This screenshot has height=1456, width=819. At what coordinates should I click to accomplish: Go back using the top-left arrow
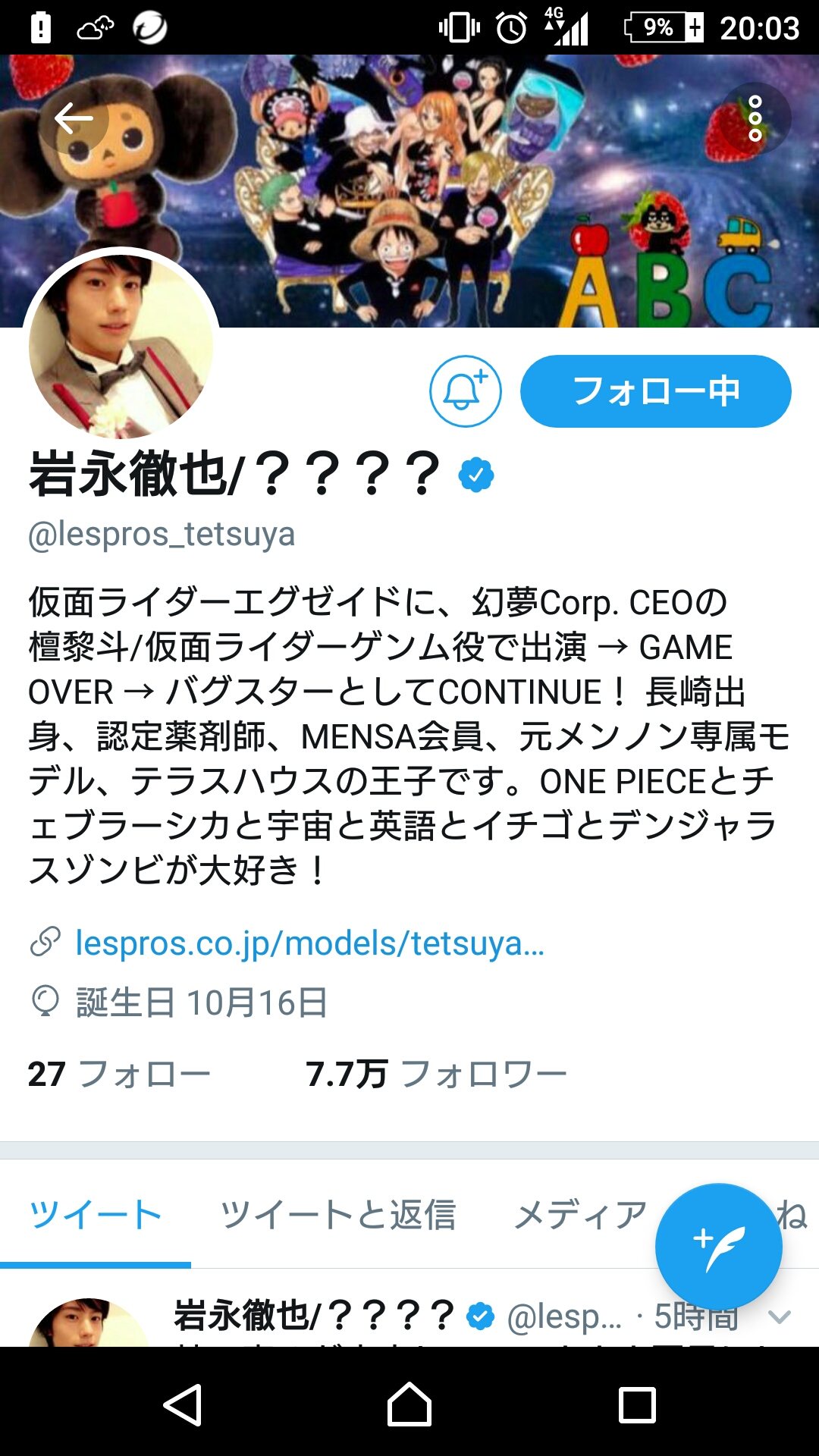tap(74, 119)
